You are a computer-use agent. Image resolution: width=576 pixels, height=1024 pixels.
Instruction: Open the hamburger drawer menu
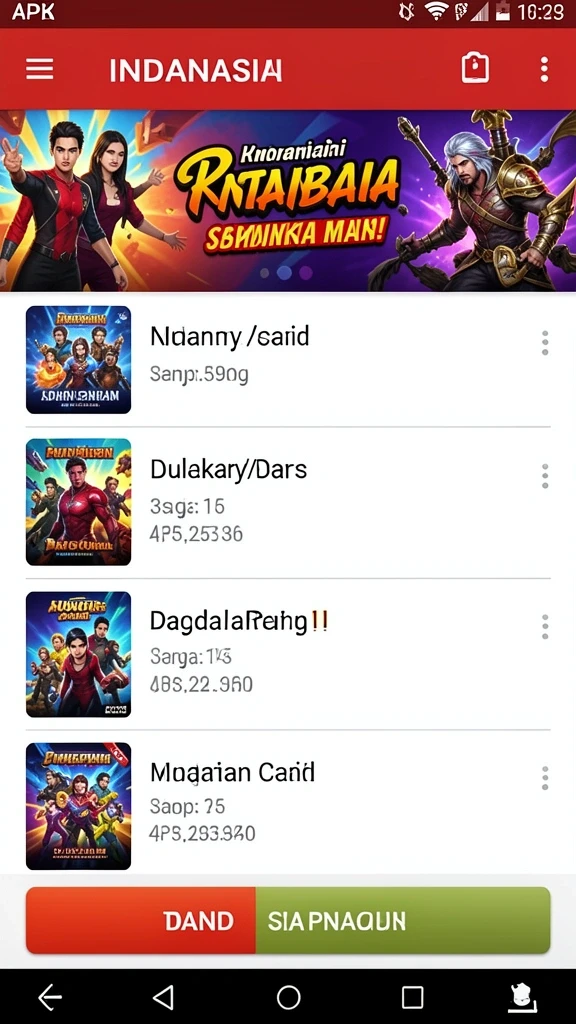[39, 69]
